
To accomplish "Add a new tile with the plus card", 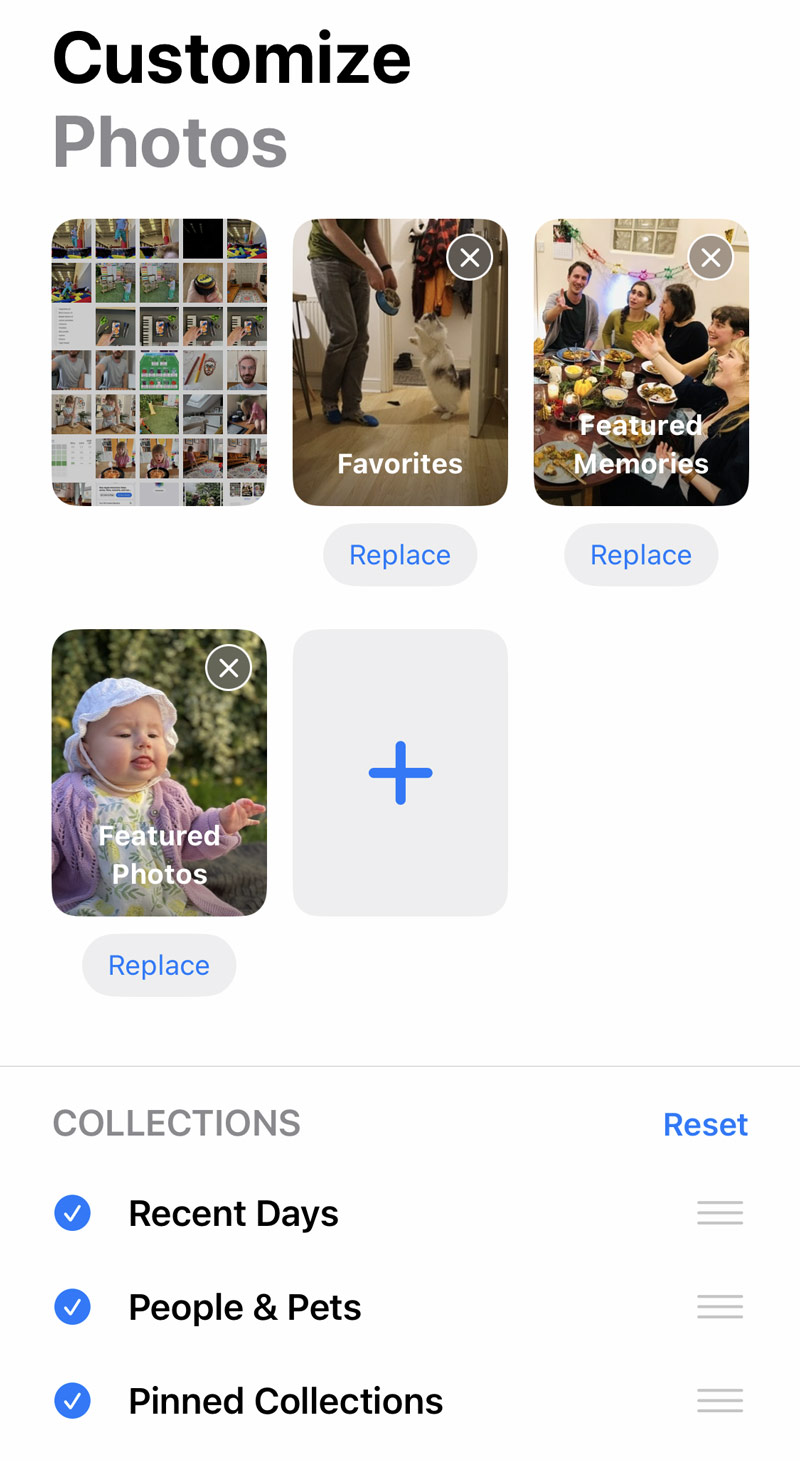I will [x=400, y=772].
